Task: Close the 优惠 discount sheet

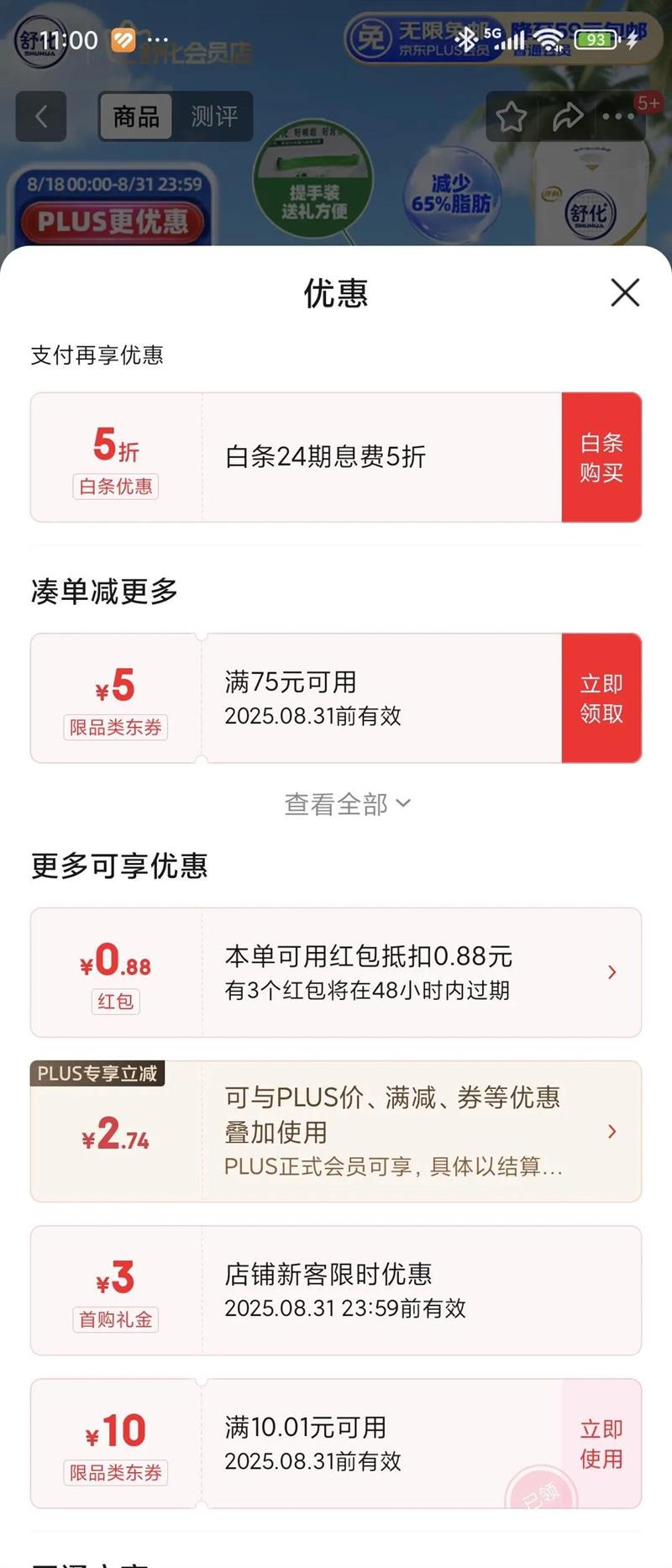Action: pos(625,292)
